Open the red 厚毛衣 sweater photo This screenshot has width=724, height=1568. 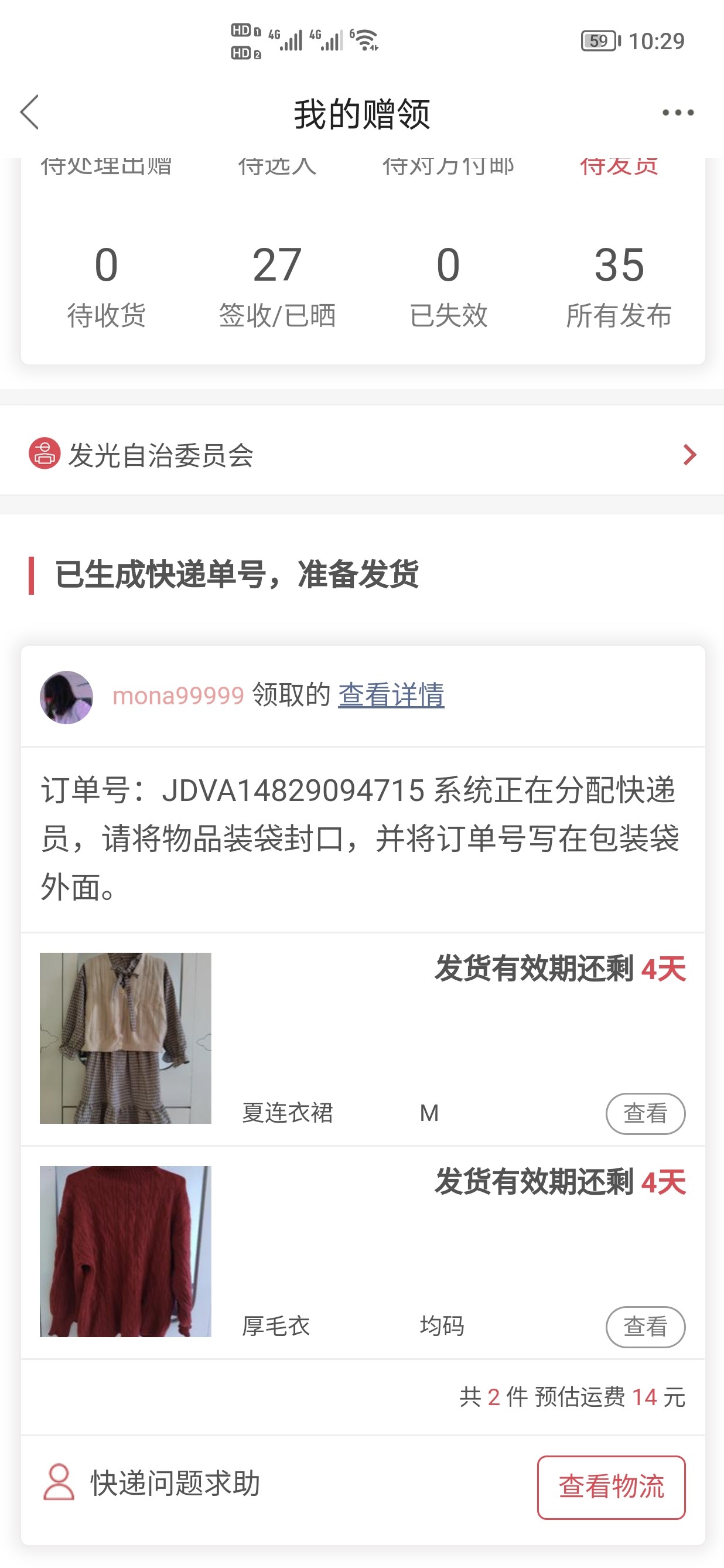125,1252
